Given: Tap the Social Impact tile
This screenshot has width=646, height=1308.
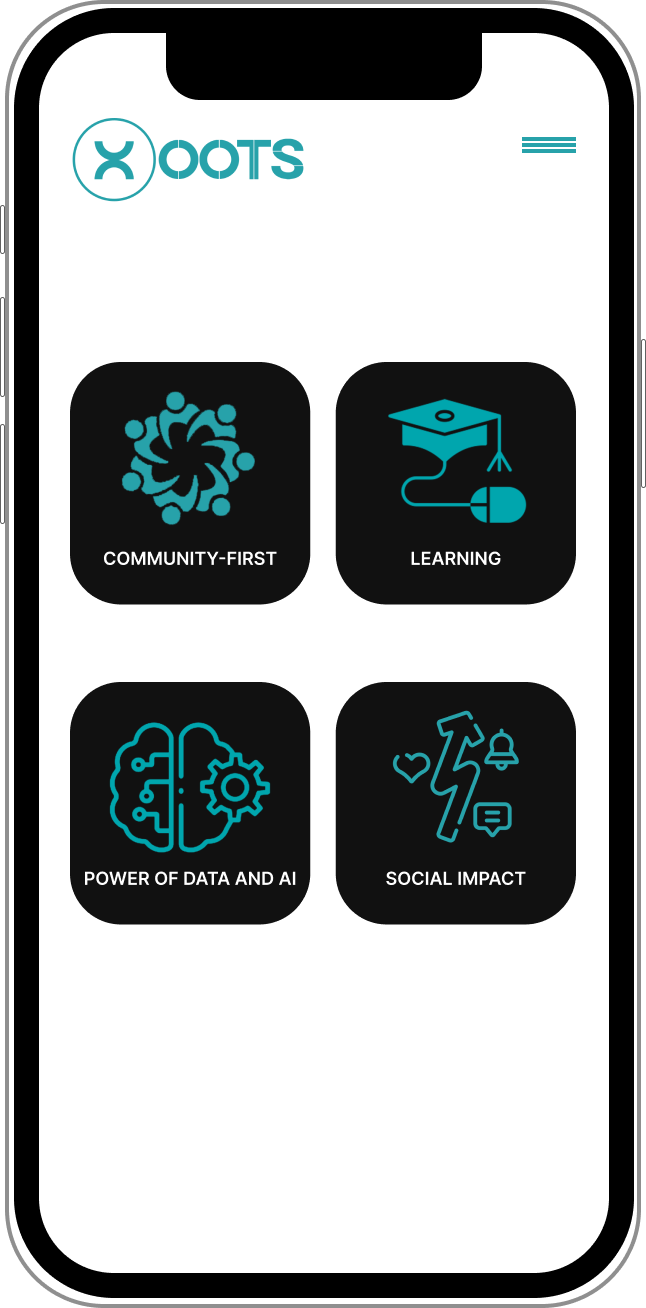Looking at the screenshot, I should pyautogui.click(x=455, y=803).
